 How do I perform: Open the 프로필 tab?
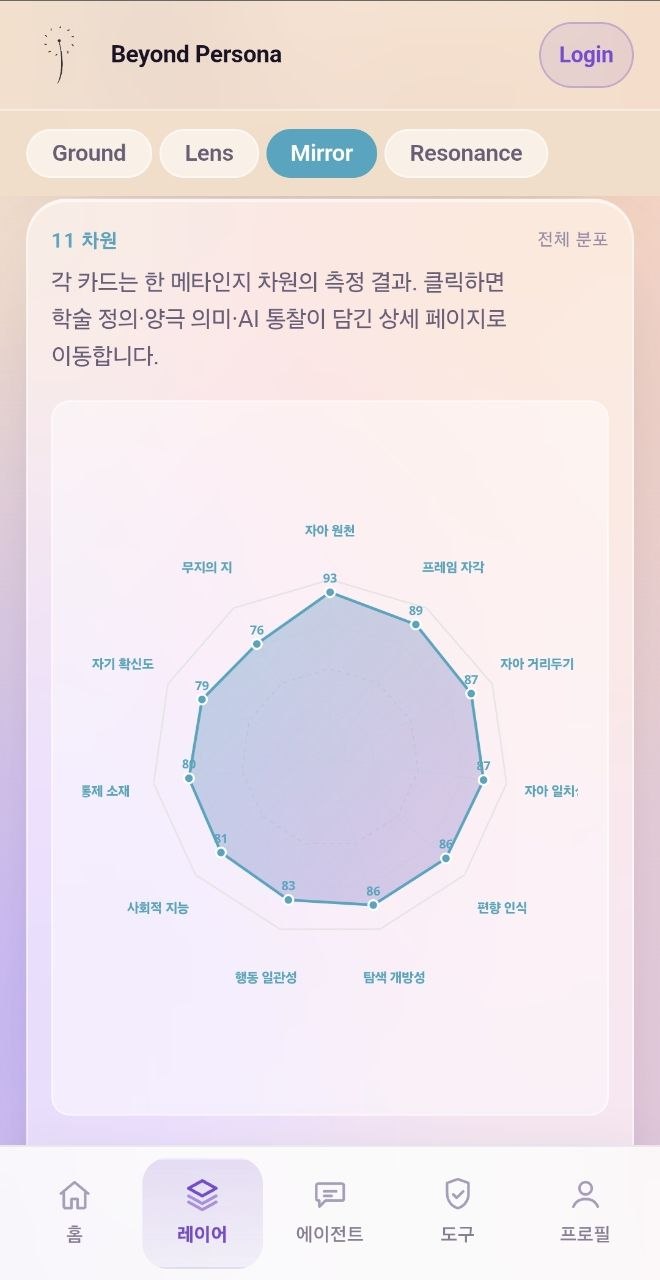585,1212
